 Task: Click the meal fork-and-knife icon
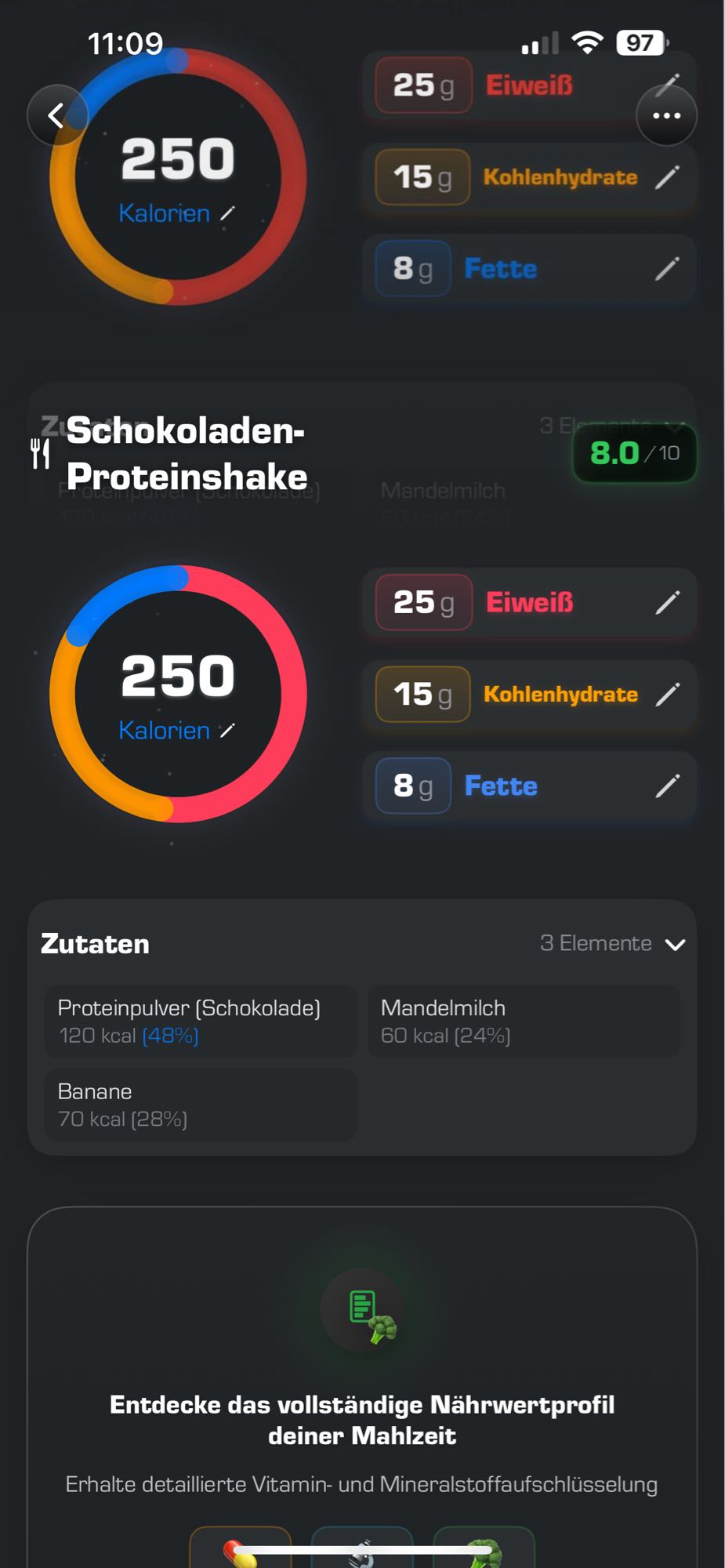click(x=39, y=455)
